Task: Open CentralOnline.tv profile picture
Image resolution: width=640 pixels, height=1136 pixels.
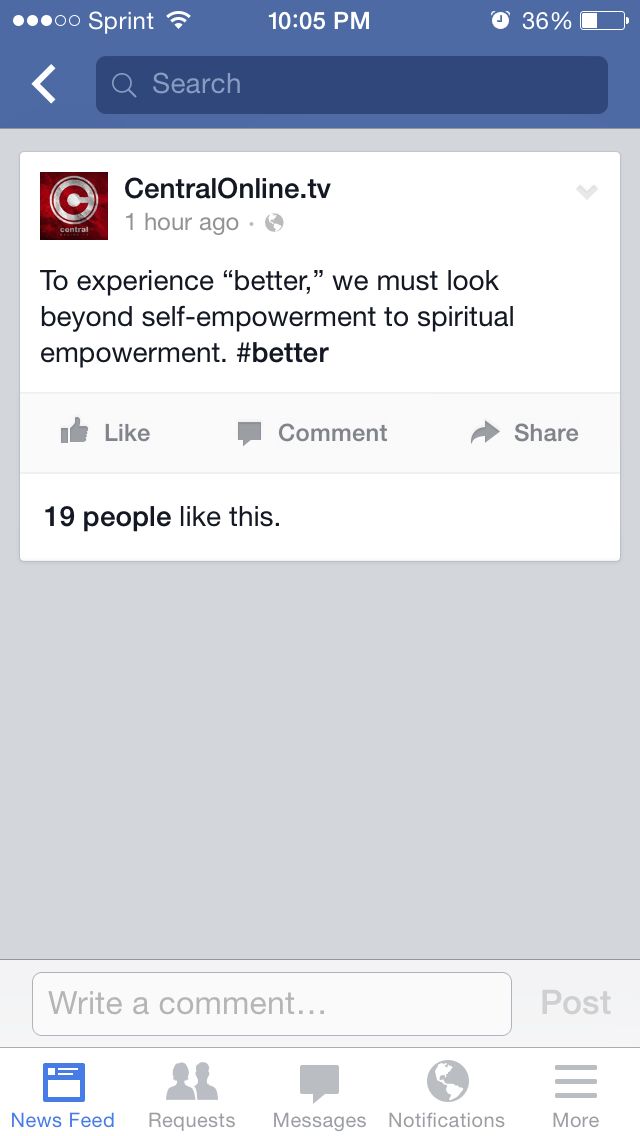Action: tap(74, 206)
